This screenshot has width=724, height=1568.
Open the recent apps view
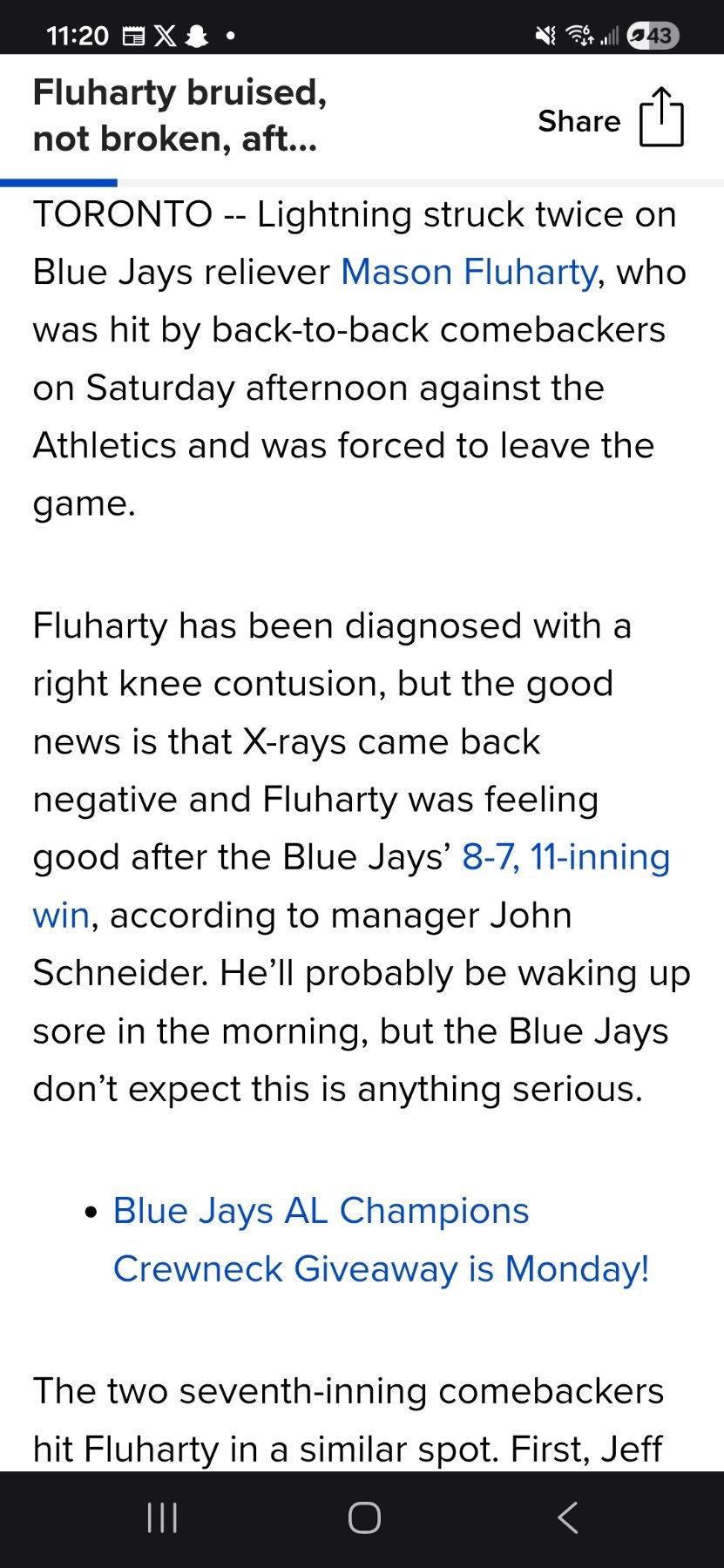[x=162, y=1517]
